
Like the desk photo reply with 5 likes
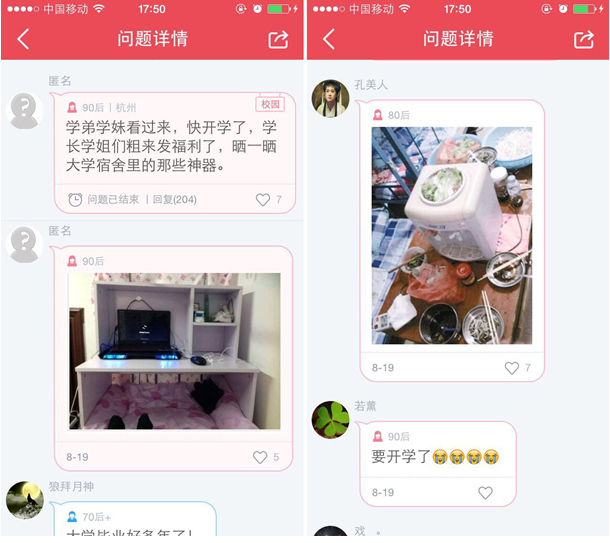260,458
